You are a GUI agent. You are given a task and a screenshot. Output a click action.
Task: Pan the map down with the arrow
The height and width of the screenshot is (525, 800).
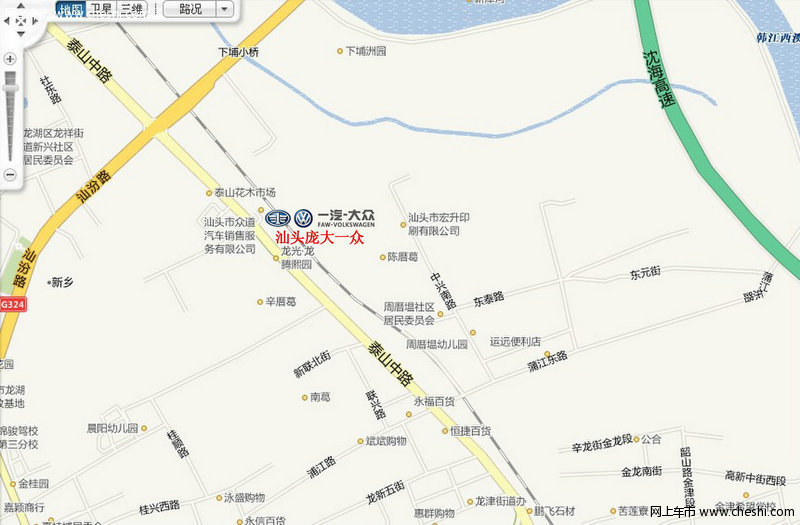(21, 34)
